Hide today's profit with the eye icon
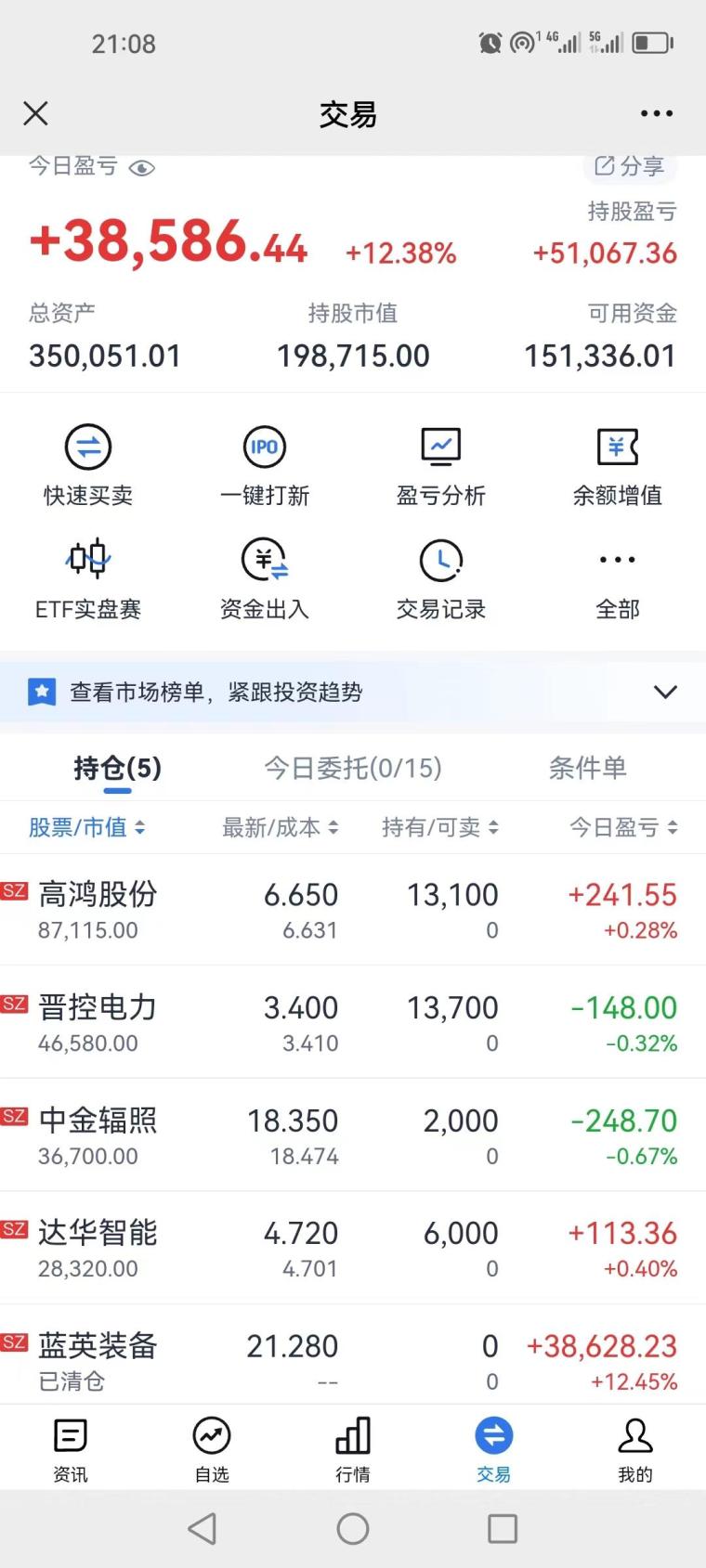The image size is (706, 1568). point(142,168)
